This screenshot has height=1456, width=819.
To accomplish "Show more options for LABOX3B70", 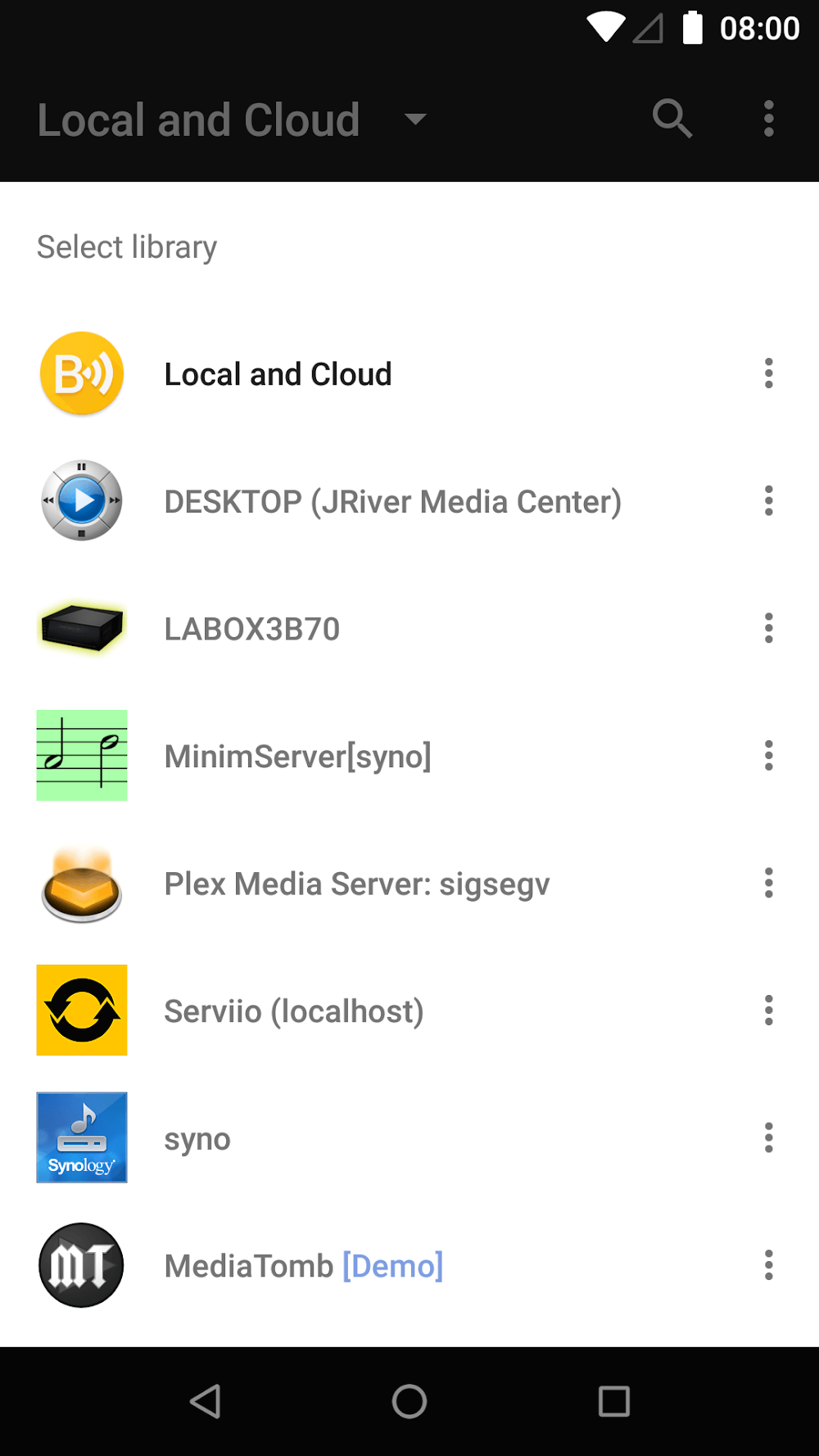I will 768,628.
